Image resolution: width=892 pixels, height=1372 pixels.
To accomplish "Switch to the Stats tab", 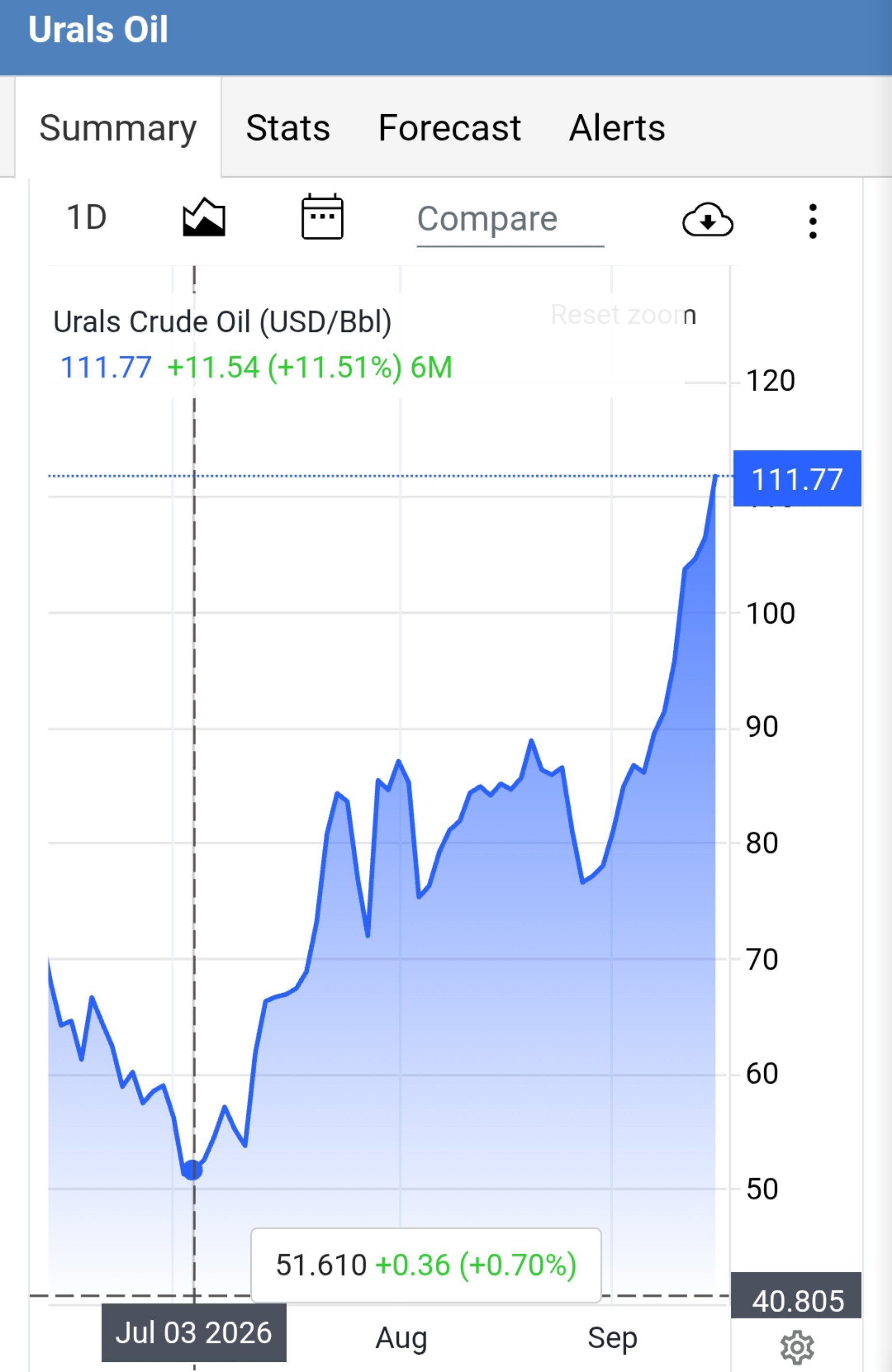I will (287, 127).
